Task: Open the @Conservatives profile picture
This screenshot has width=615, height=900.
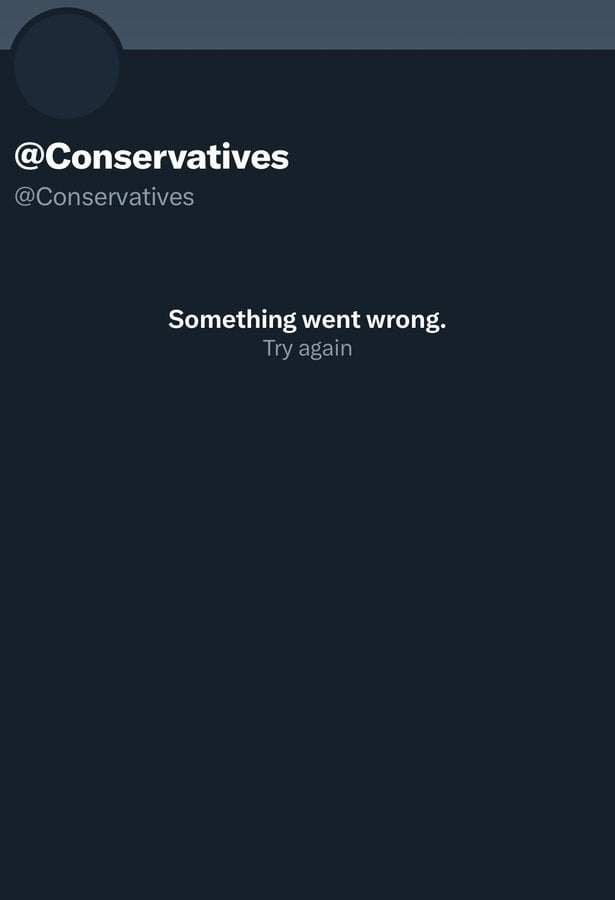Action: pyautogui.click(x=67, y=65)
